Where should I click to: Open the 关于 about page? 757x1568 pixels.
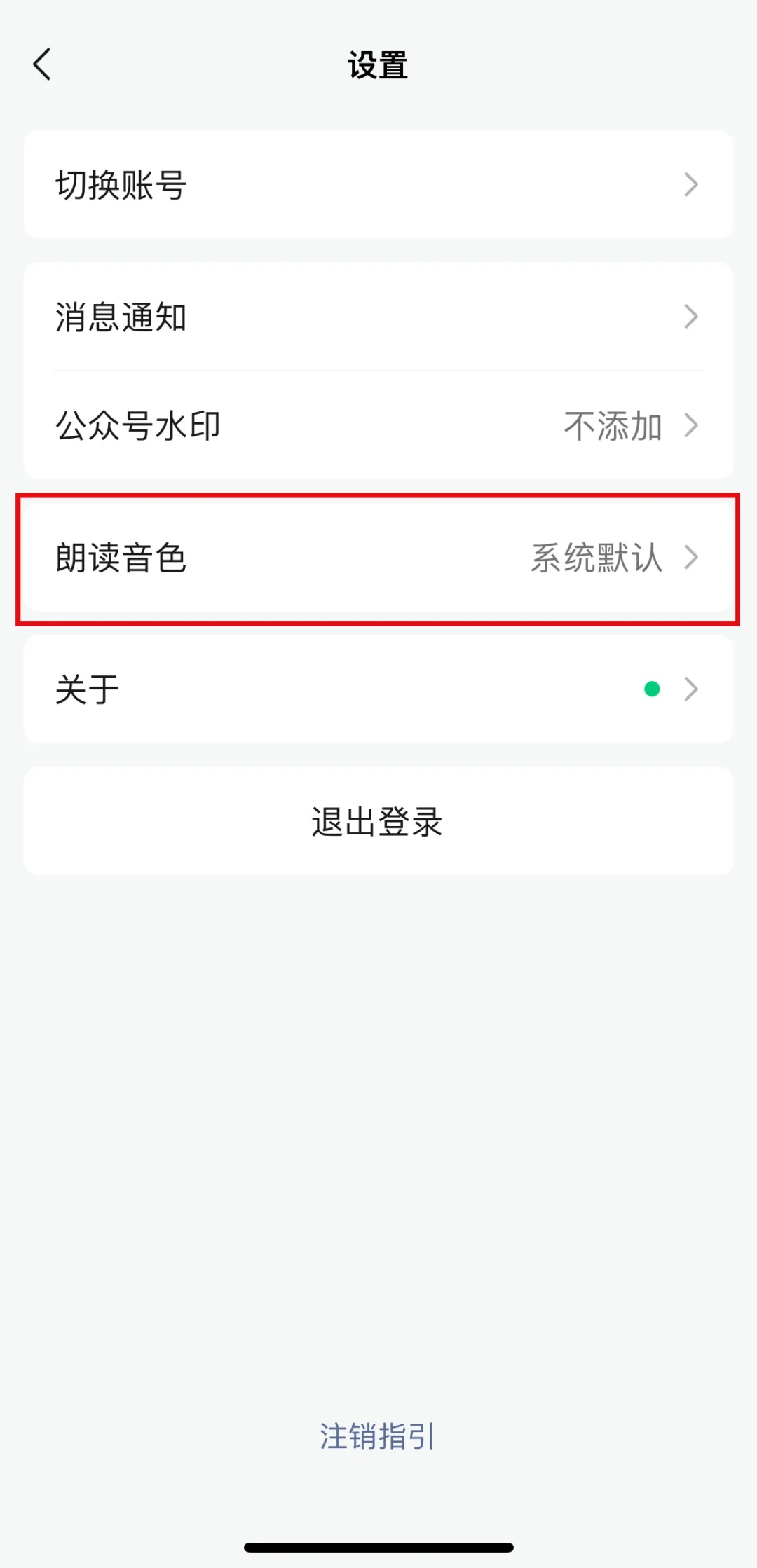click(378, 689)
